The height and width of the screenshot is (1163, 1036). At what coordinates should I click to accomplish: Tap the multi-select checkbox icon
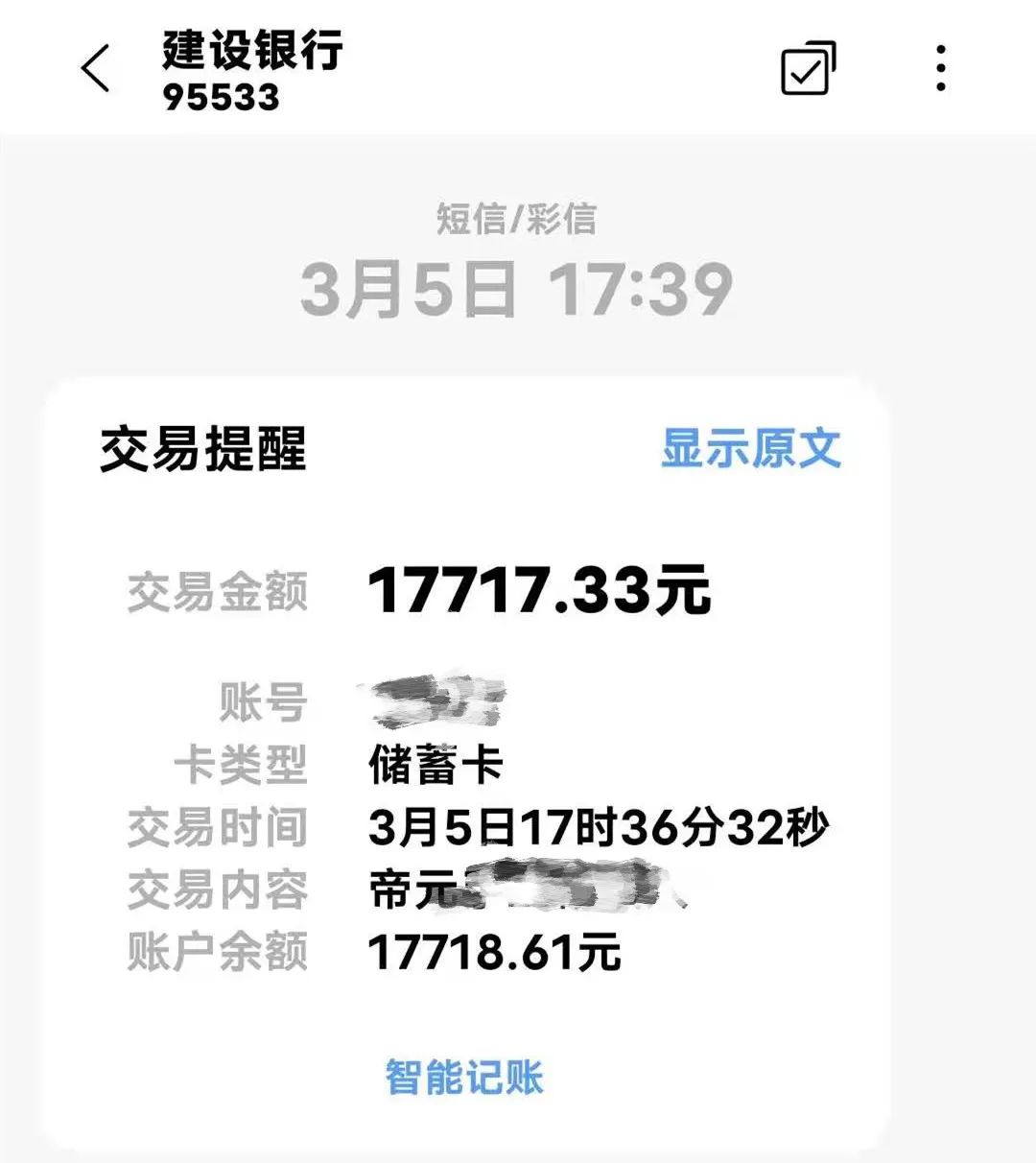coord(808,68)
